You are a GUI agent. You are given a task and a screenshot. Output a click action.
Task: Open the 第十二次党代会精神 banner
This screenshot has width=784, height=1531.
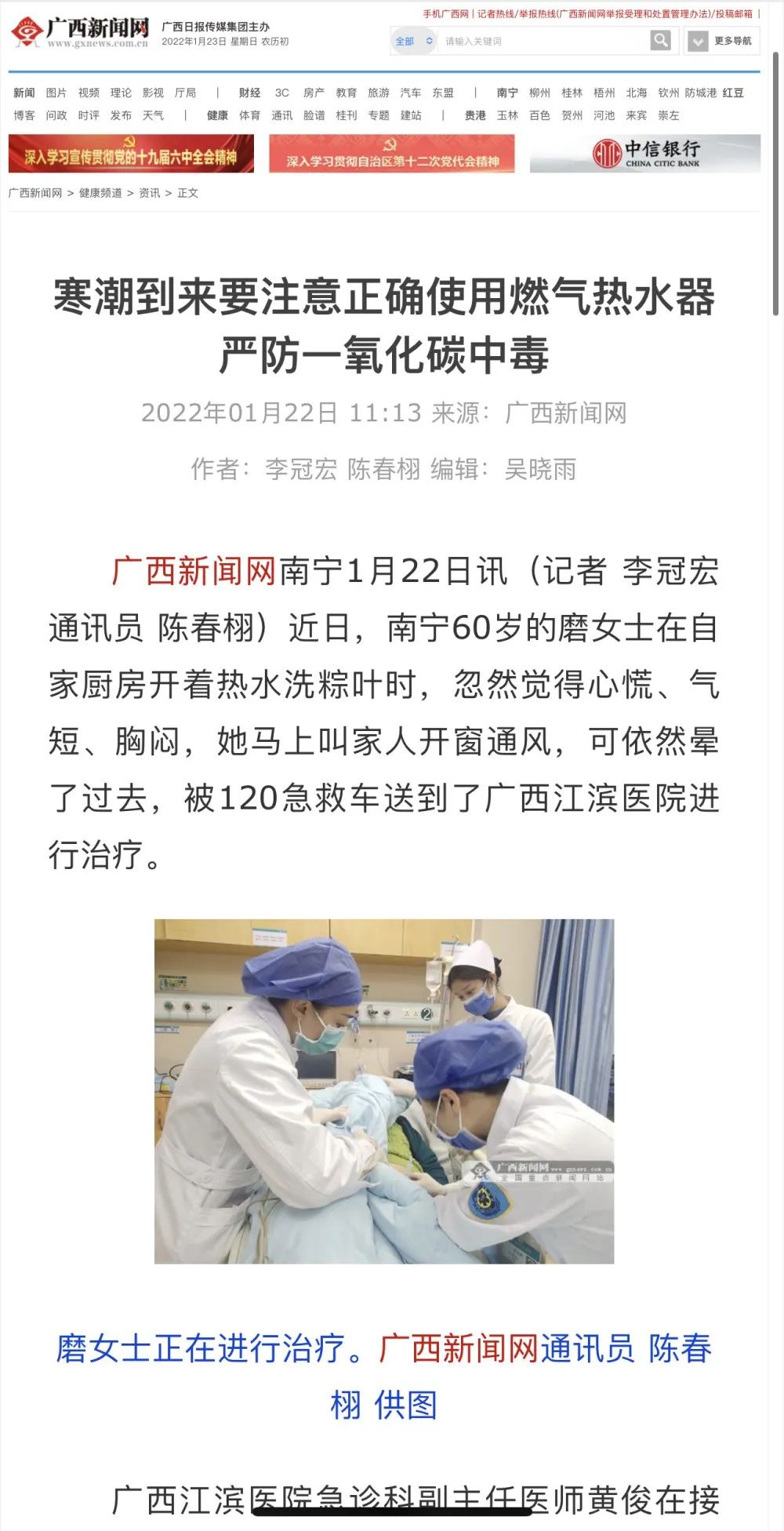pyautogui.click(x=392, y=154)
